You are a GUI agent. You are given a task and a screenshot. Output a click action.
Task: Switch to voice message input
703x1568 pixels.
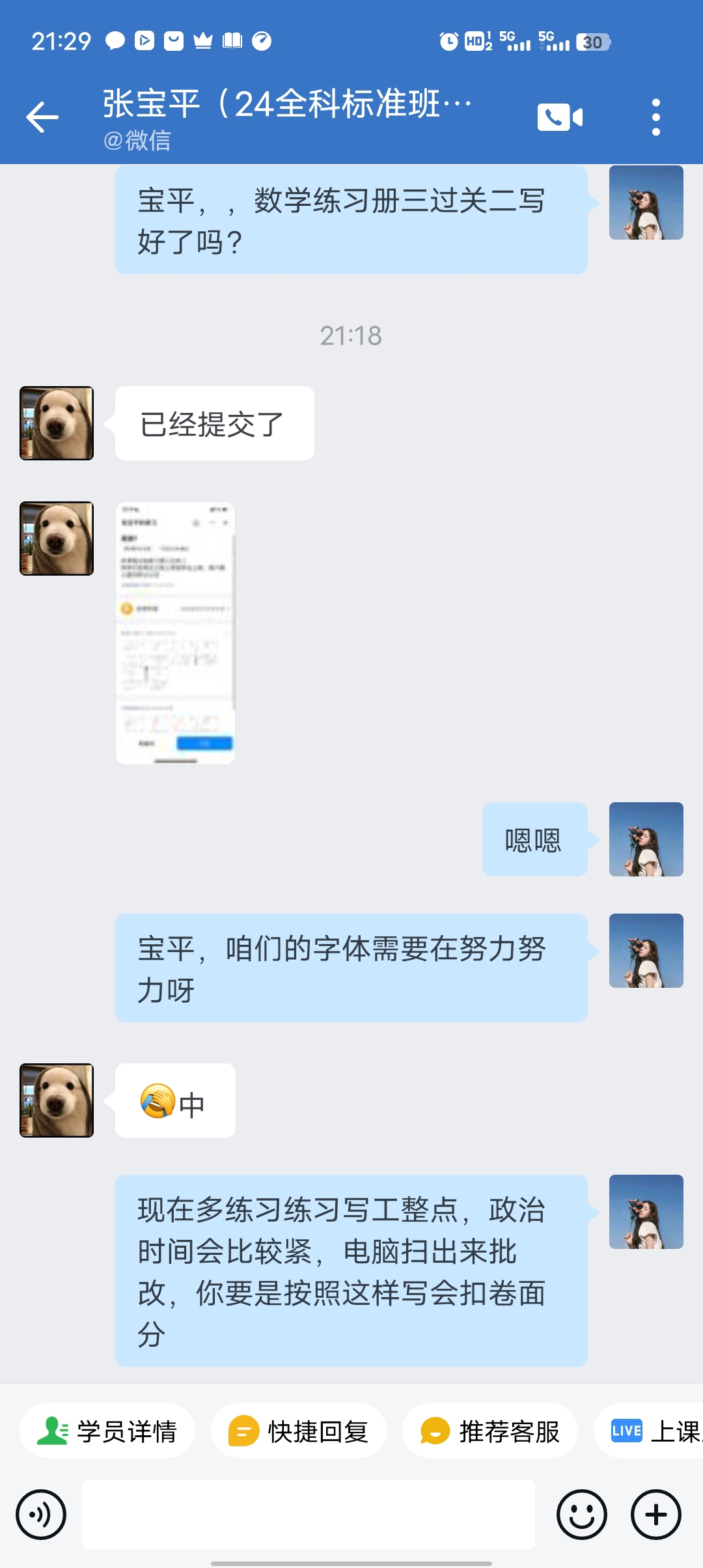pyautogui.click(x=42, y=1515)
